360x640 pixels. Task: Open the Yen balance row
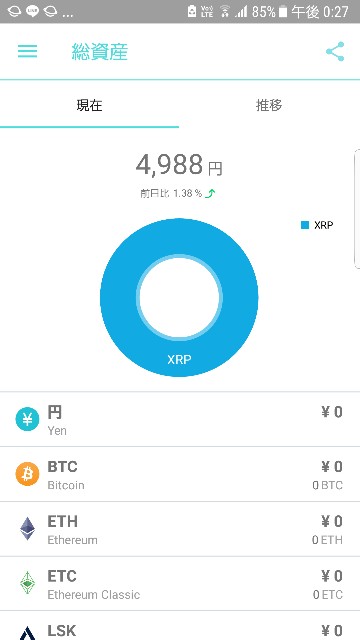click(180, 419)
